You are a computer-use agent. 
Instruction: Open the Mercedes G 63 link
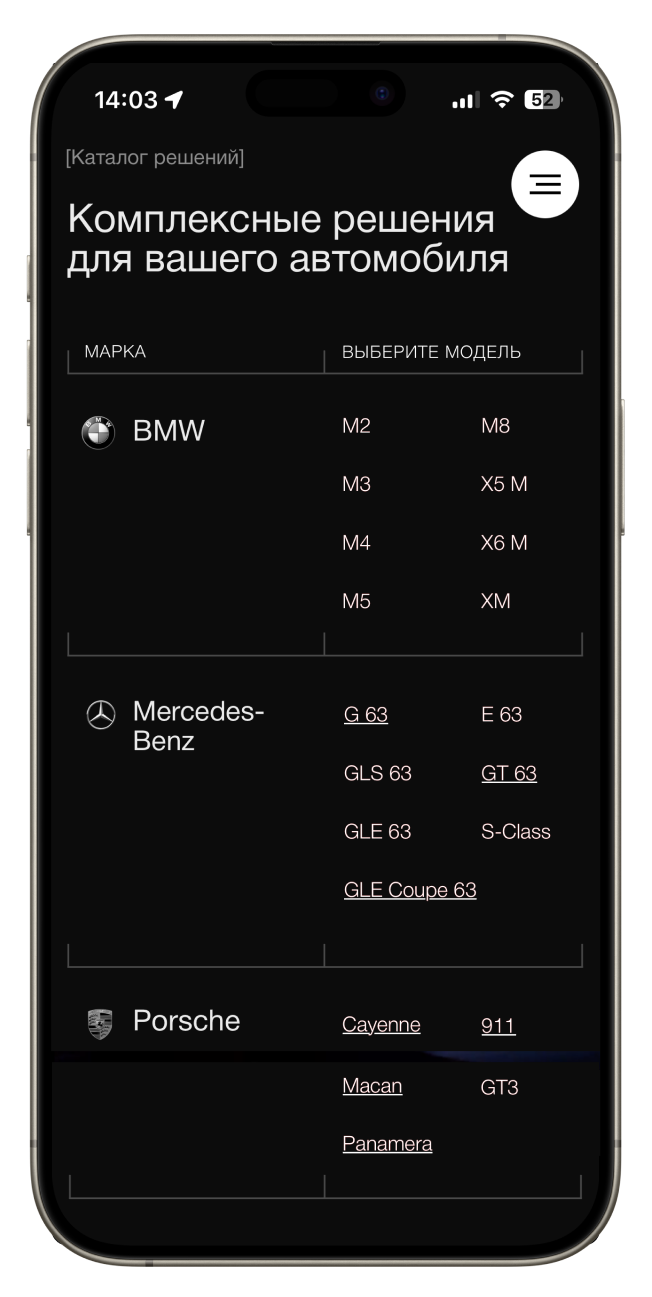(x=365, y=714)
